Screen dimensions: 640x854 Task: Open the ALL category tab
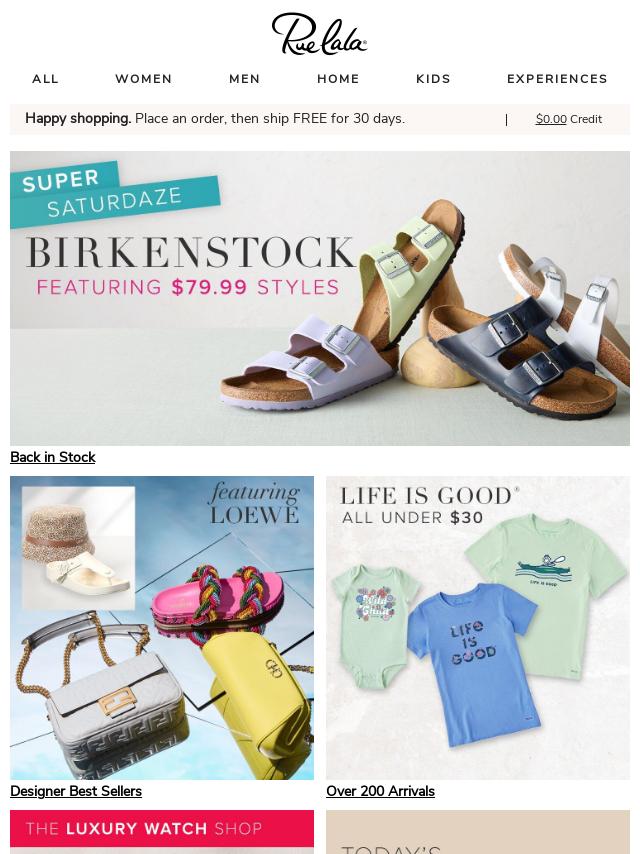pos(45,79)
